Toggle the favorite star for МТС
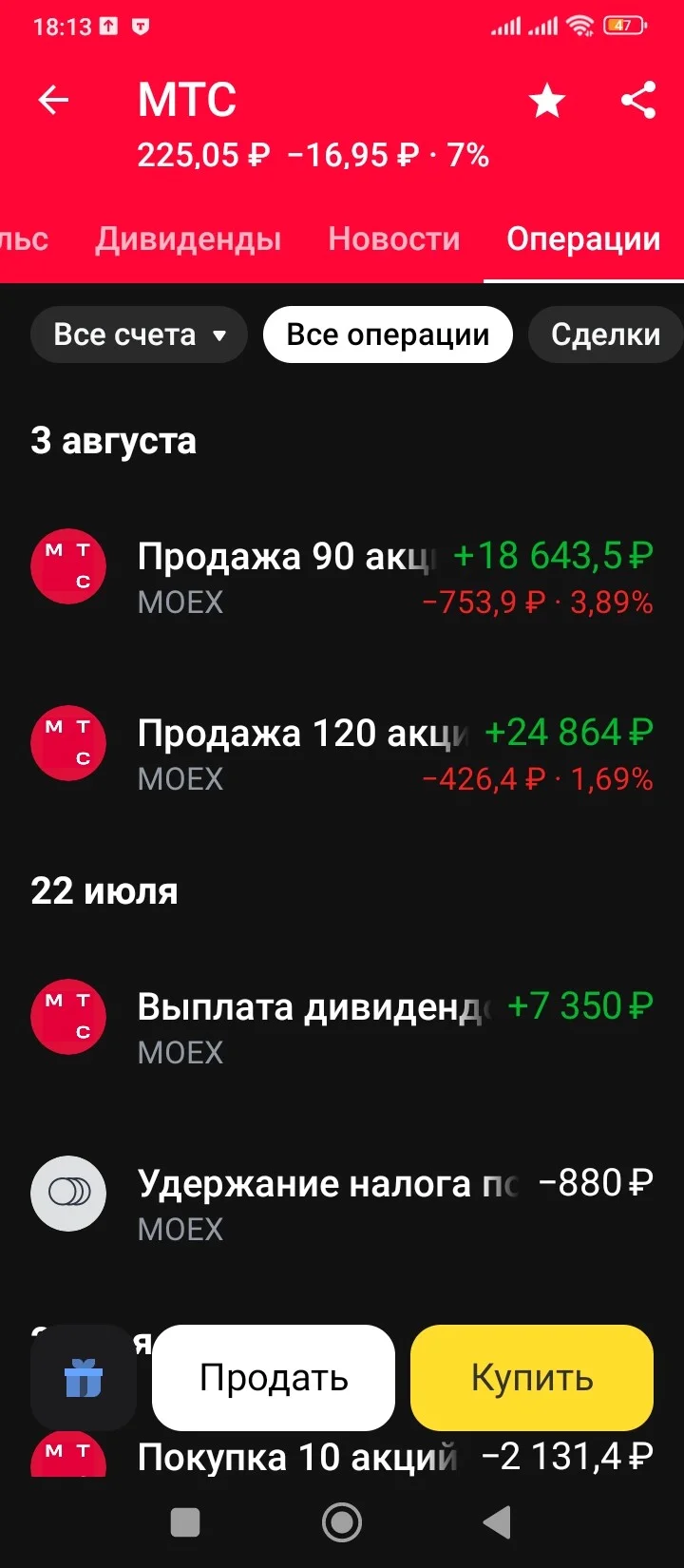The image size is (684, 1568). (547, 101)
